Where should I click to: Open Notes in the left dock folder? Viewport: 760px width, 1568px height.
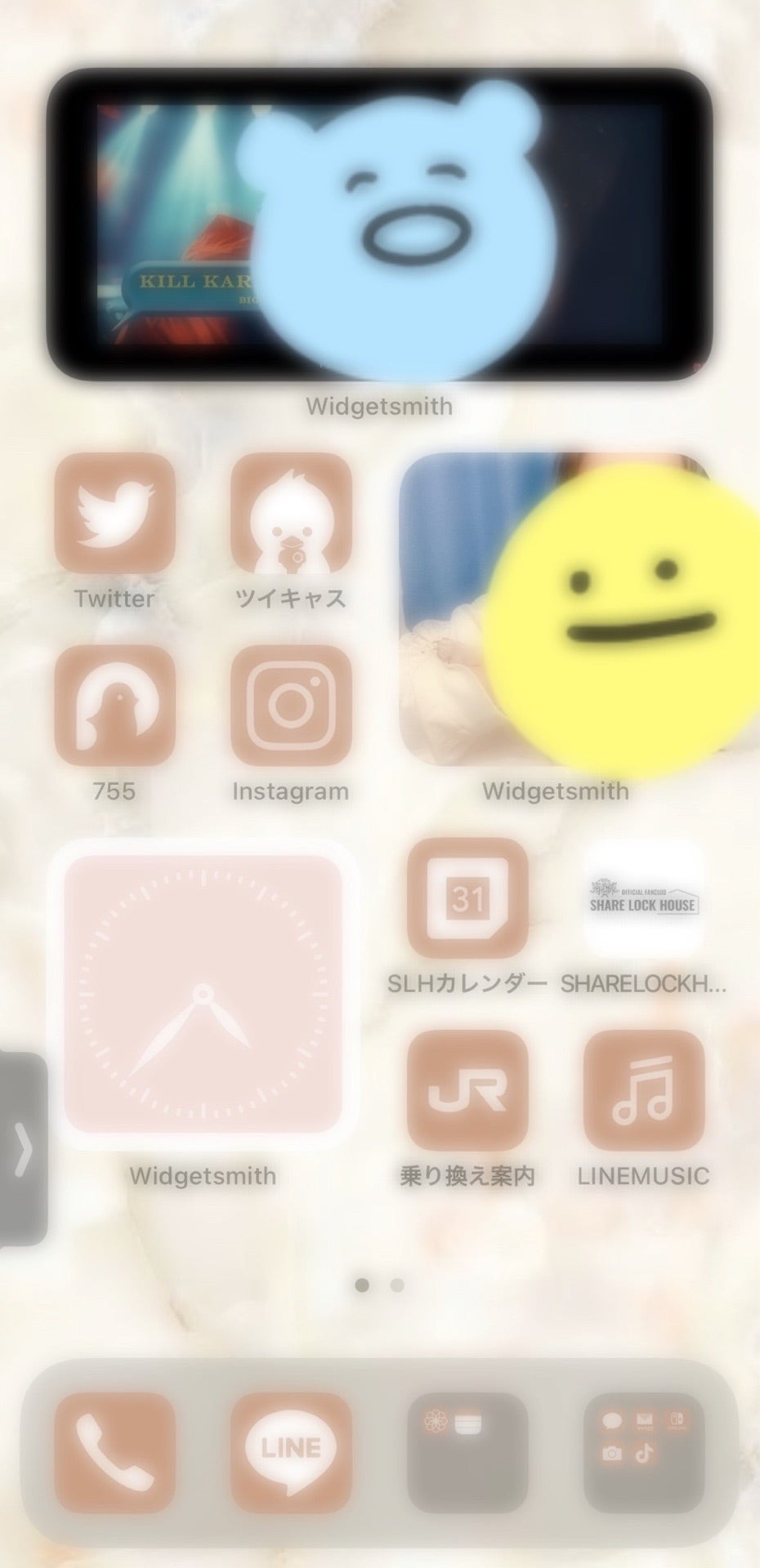pyautogui.click(x=468, y=1423)
